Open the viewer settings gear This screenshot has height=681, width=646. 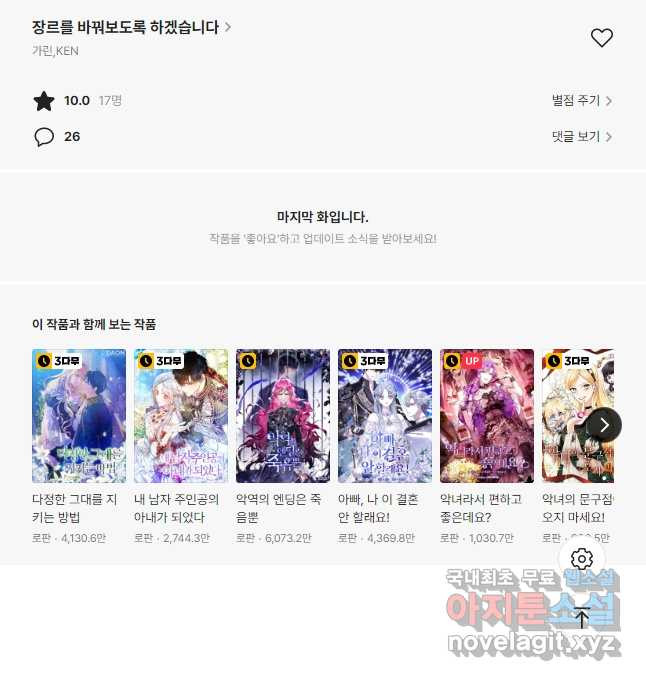tap(582, 559)
